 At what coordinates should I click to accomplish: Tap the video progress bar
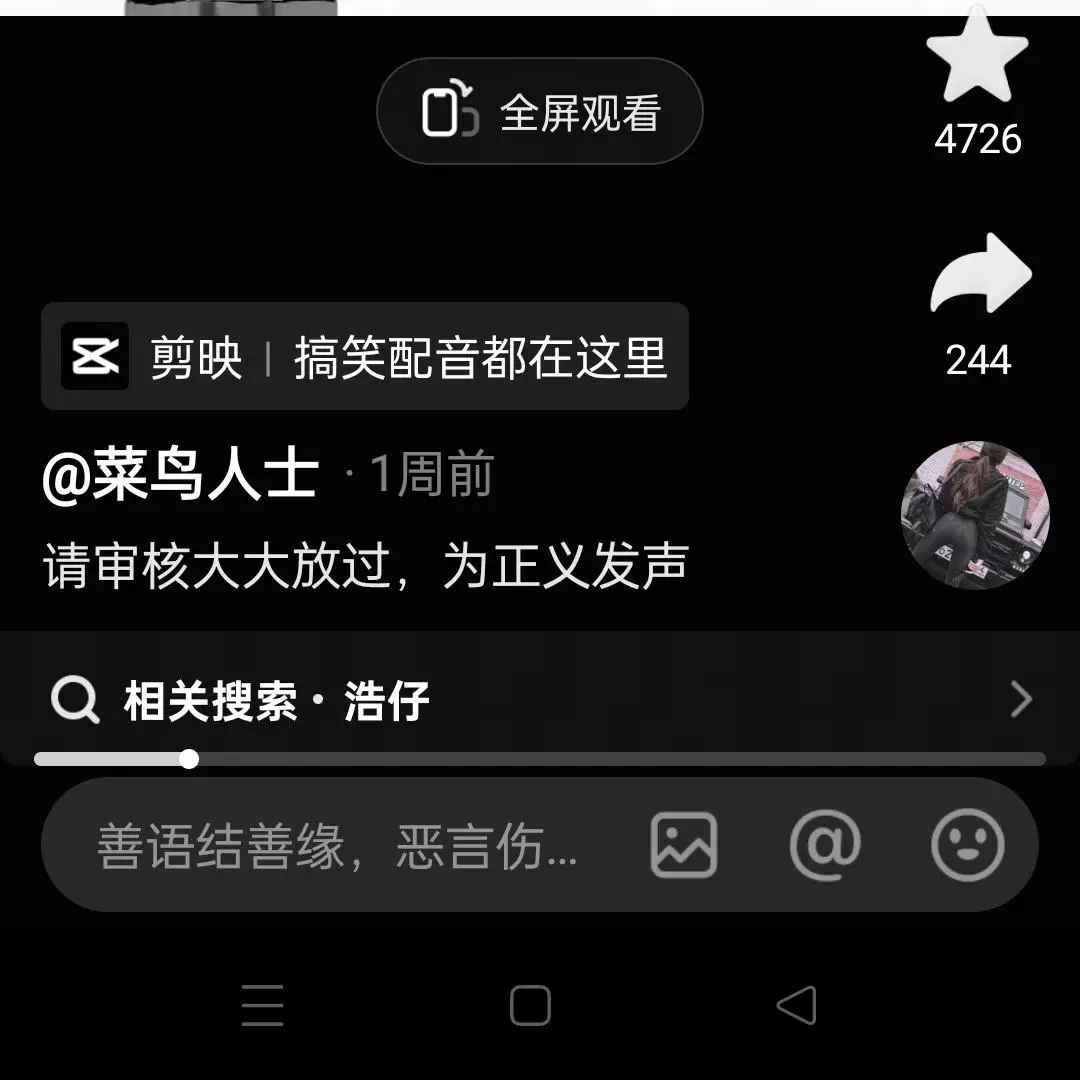coord(540,759)
